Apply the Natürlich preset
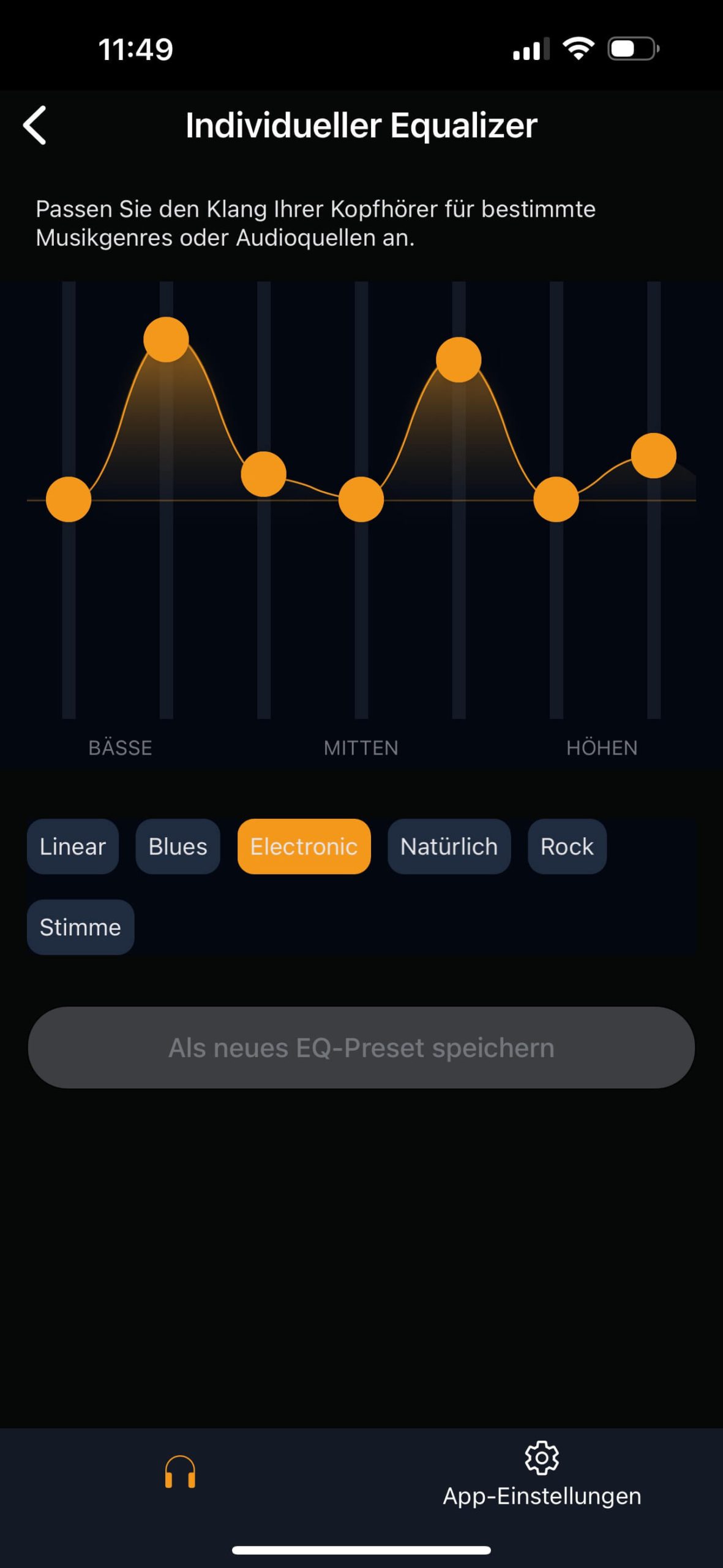This screenshot has width=723, height=1568. 449,846
